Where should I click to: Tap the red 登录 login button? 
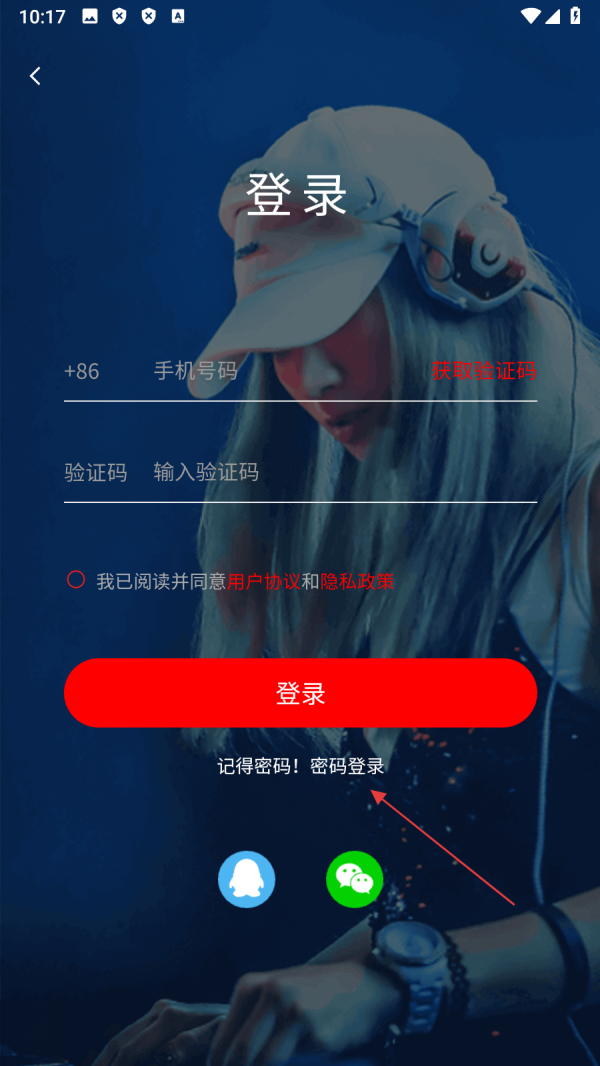[300, 693]
